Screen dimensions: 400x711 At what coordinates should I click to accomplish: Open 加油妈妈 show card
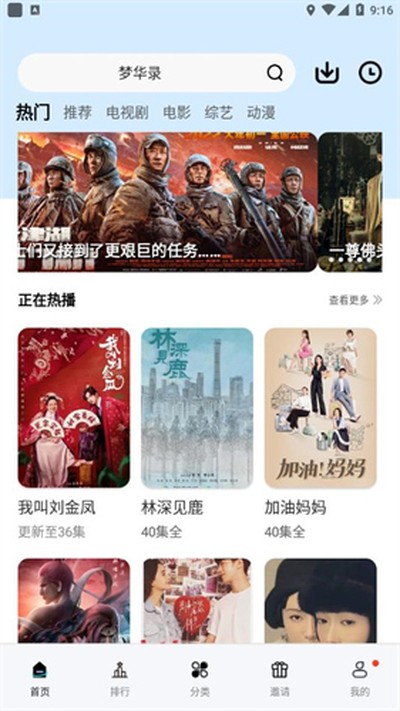point(321,433)
